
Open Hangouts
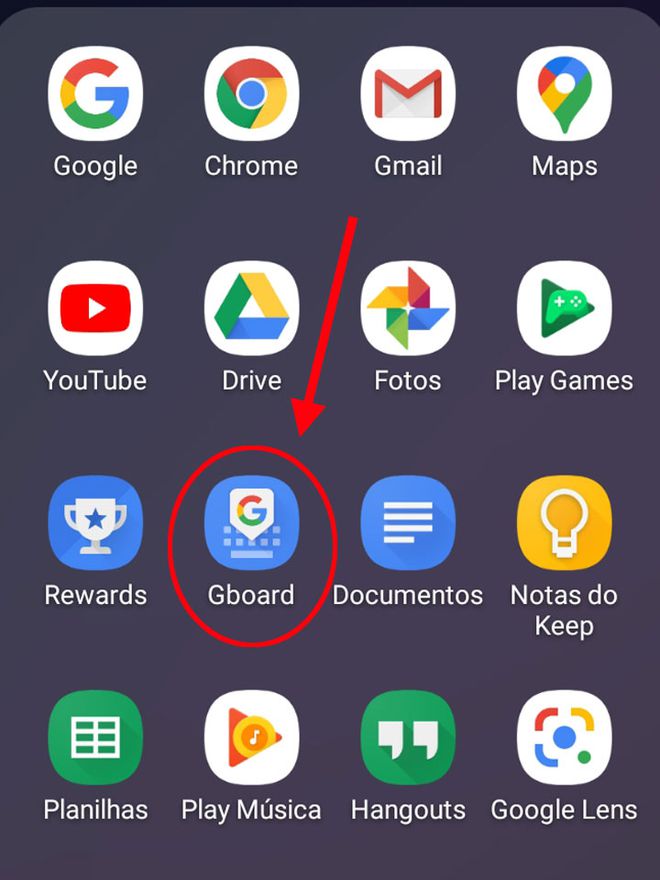(x=408, y=738)
